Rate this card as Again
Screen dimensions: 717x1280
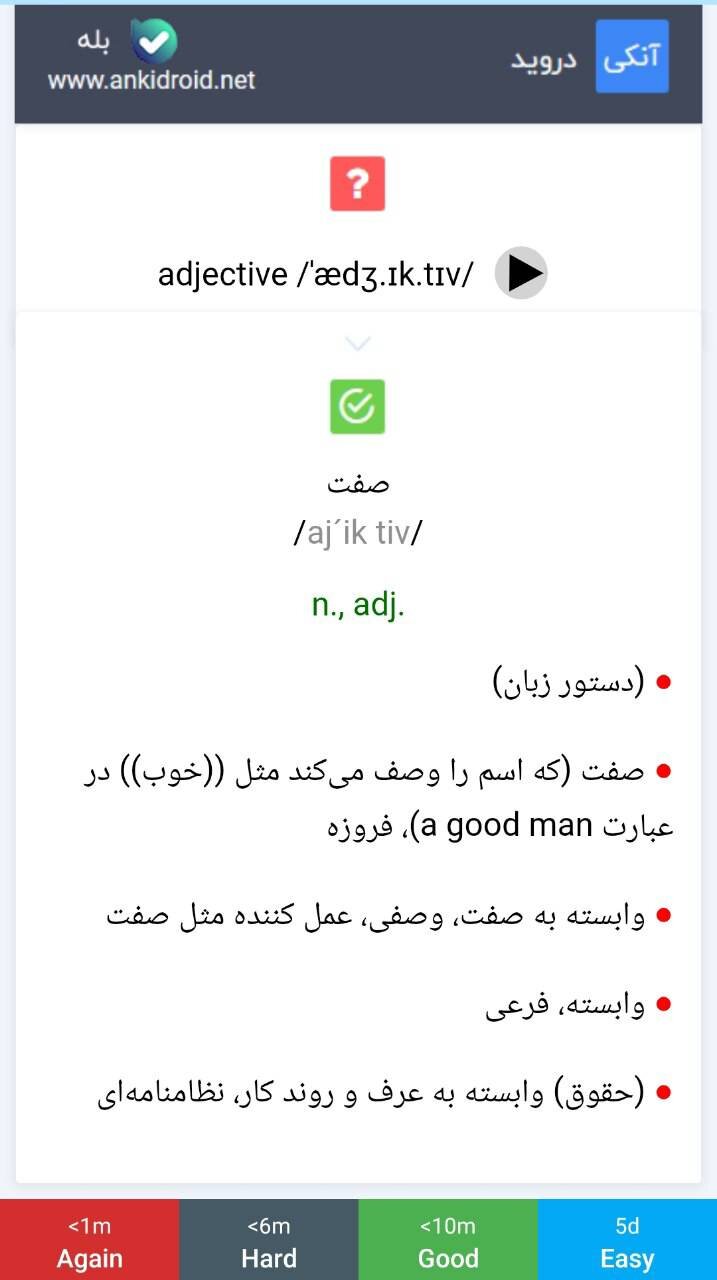(89, 1241)
